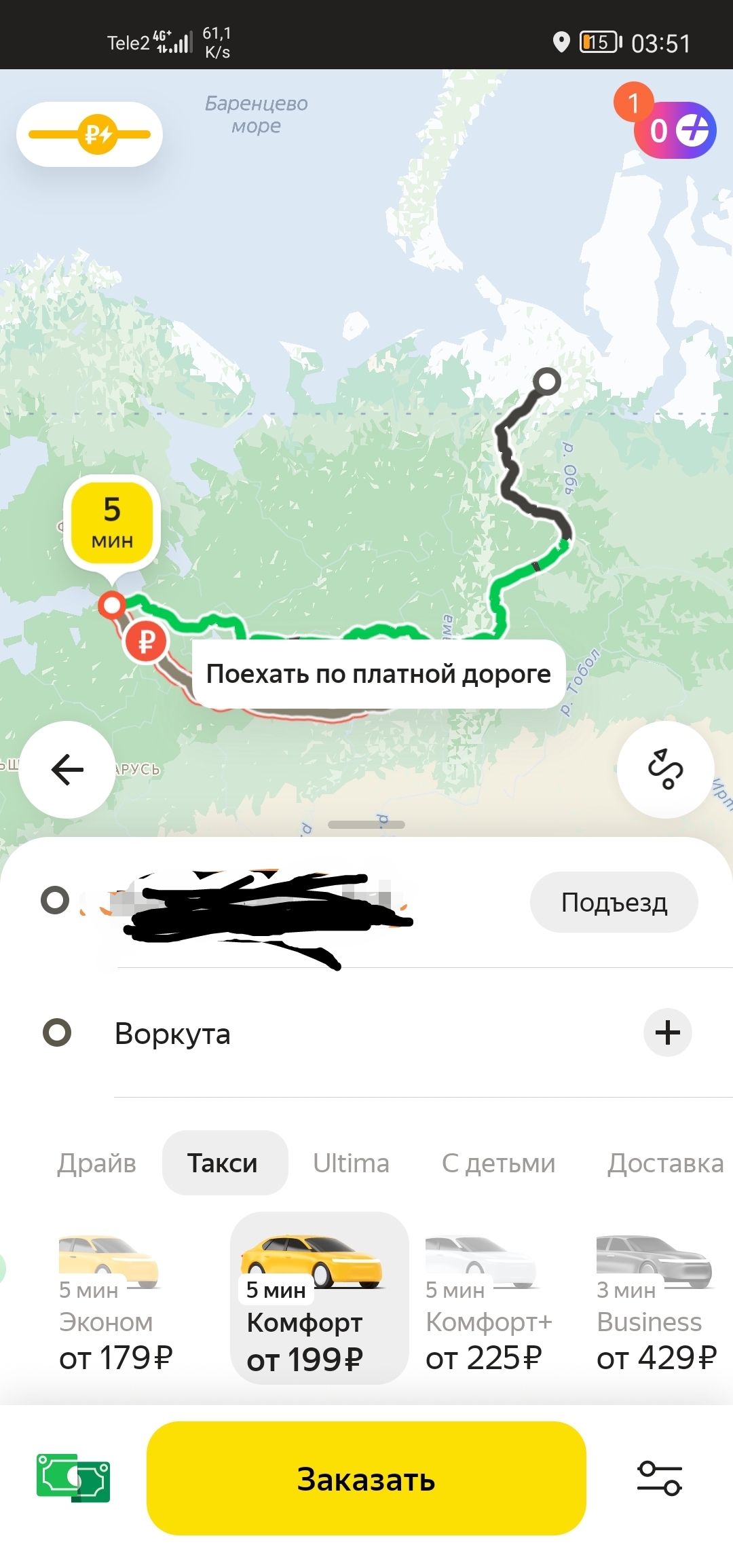This screenshot has width=733, height=1568.
Task: Switch to the Доставка tab
Action: click(x=665, y=1163)
